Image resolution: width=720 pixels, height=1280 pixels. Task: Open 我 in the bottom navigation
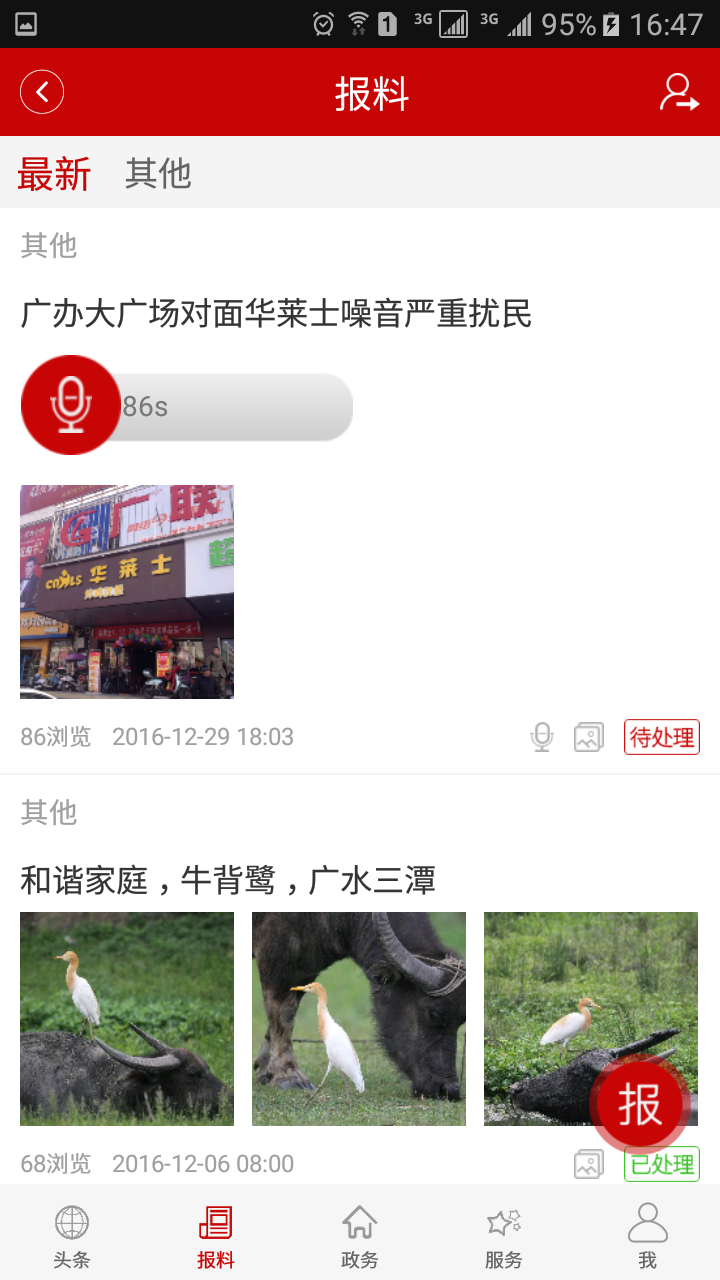click(648, 1232)
